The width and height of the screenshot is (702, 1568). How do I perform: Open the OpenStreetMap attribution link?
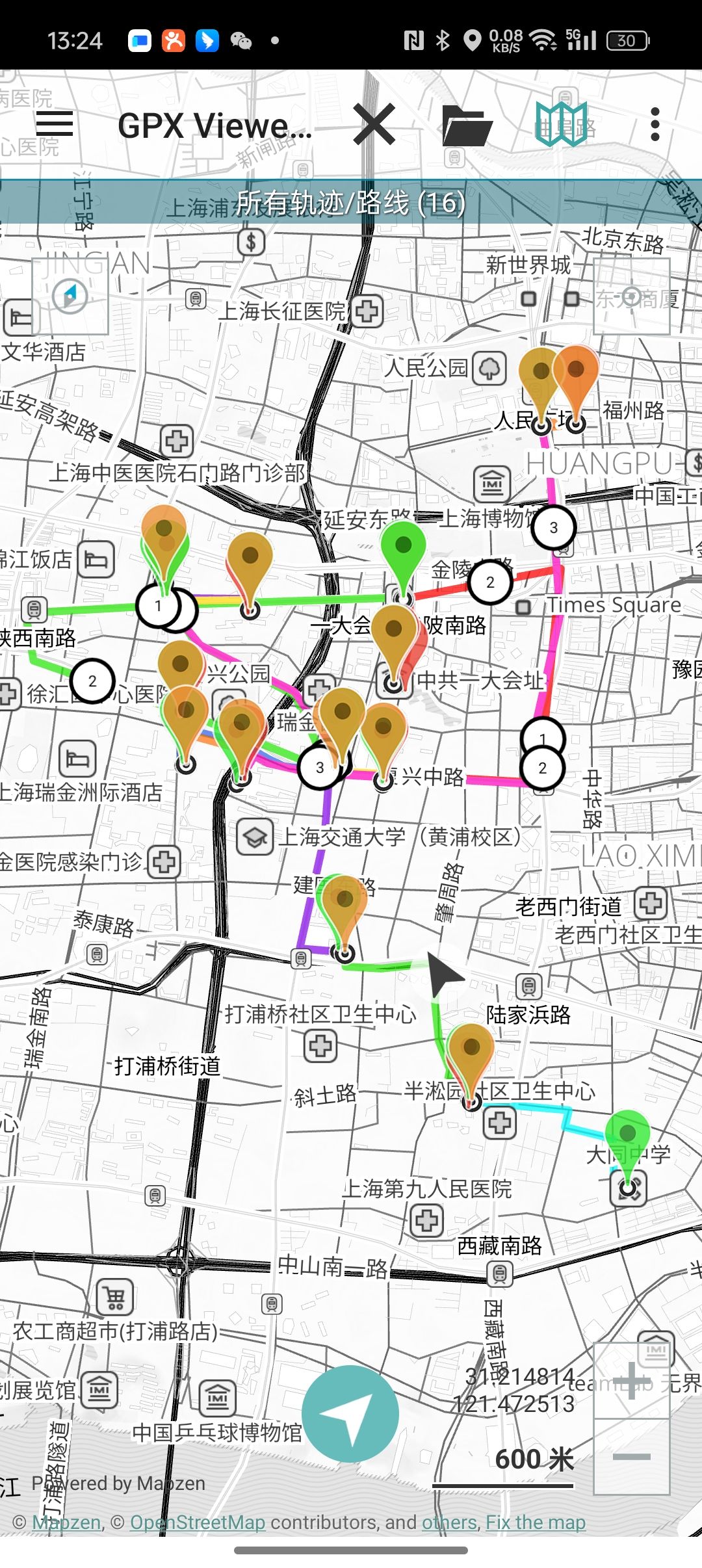click(x=198, y=1522)
